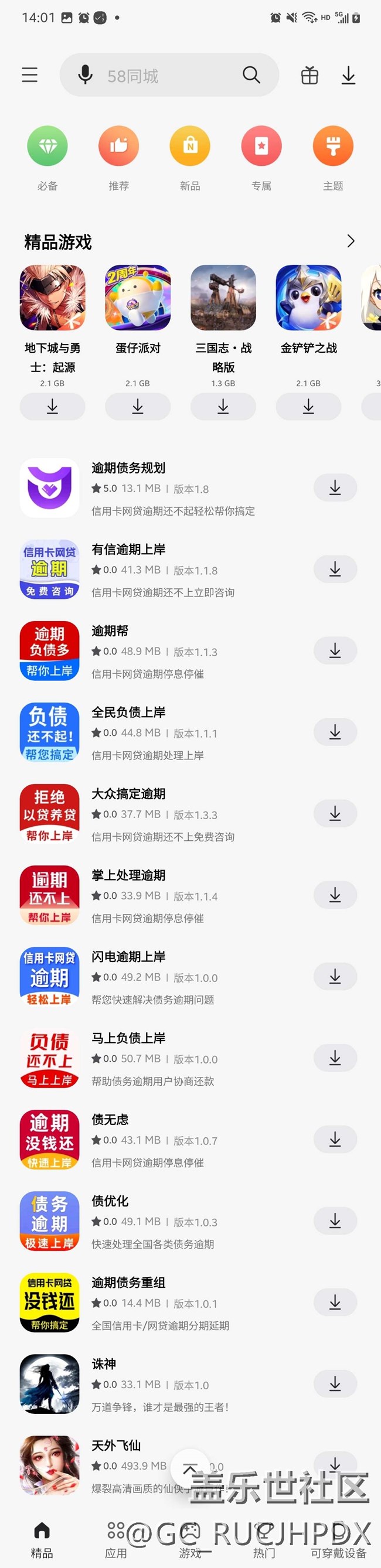The image size is (381, 1568).
Task: Activate voice search microphone
Action: click(86, 75)
